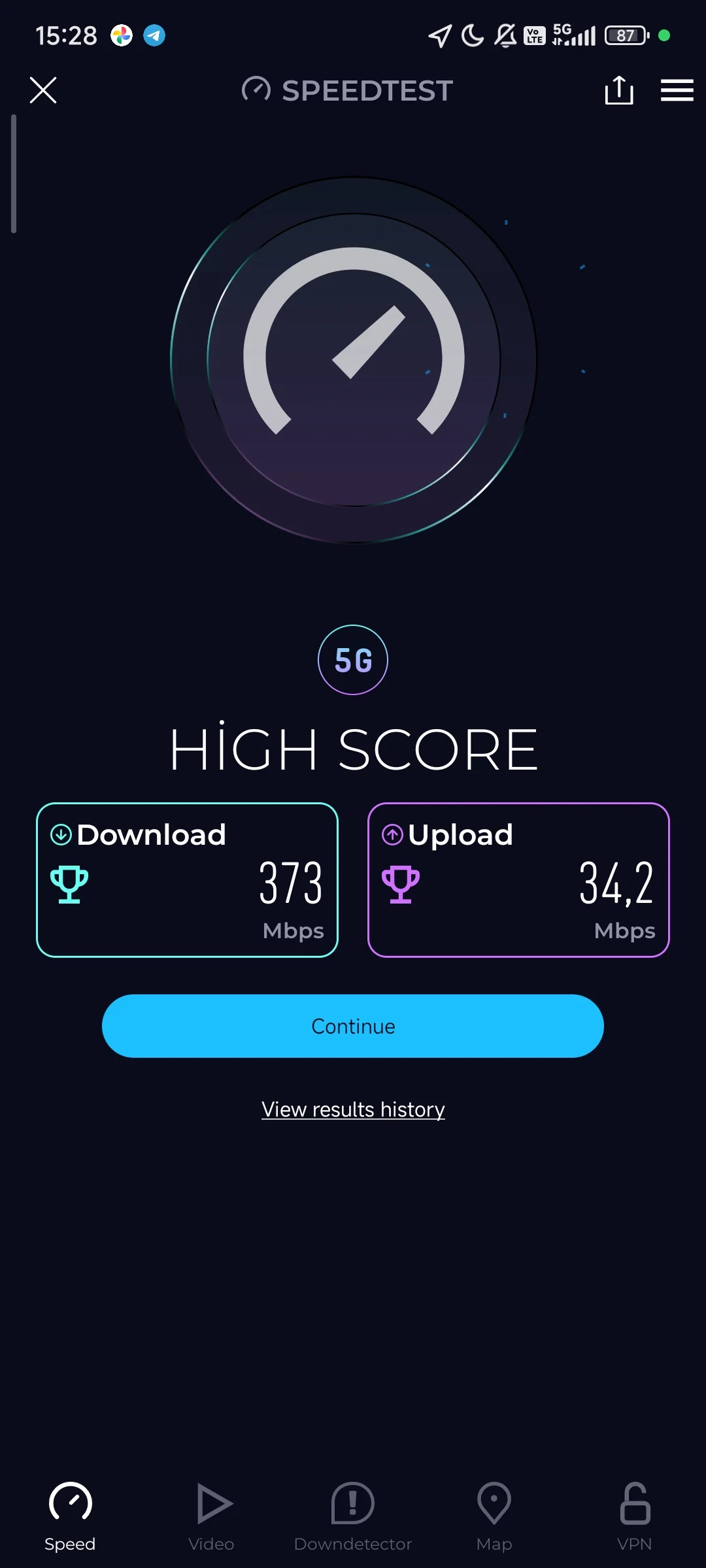This screenshot has height=1568, width=706.
Task: Tap the Continue button
Action: coord(353,1026)
